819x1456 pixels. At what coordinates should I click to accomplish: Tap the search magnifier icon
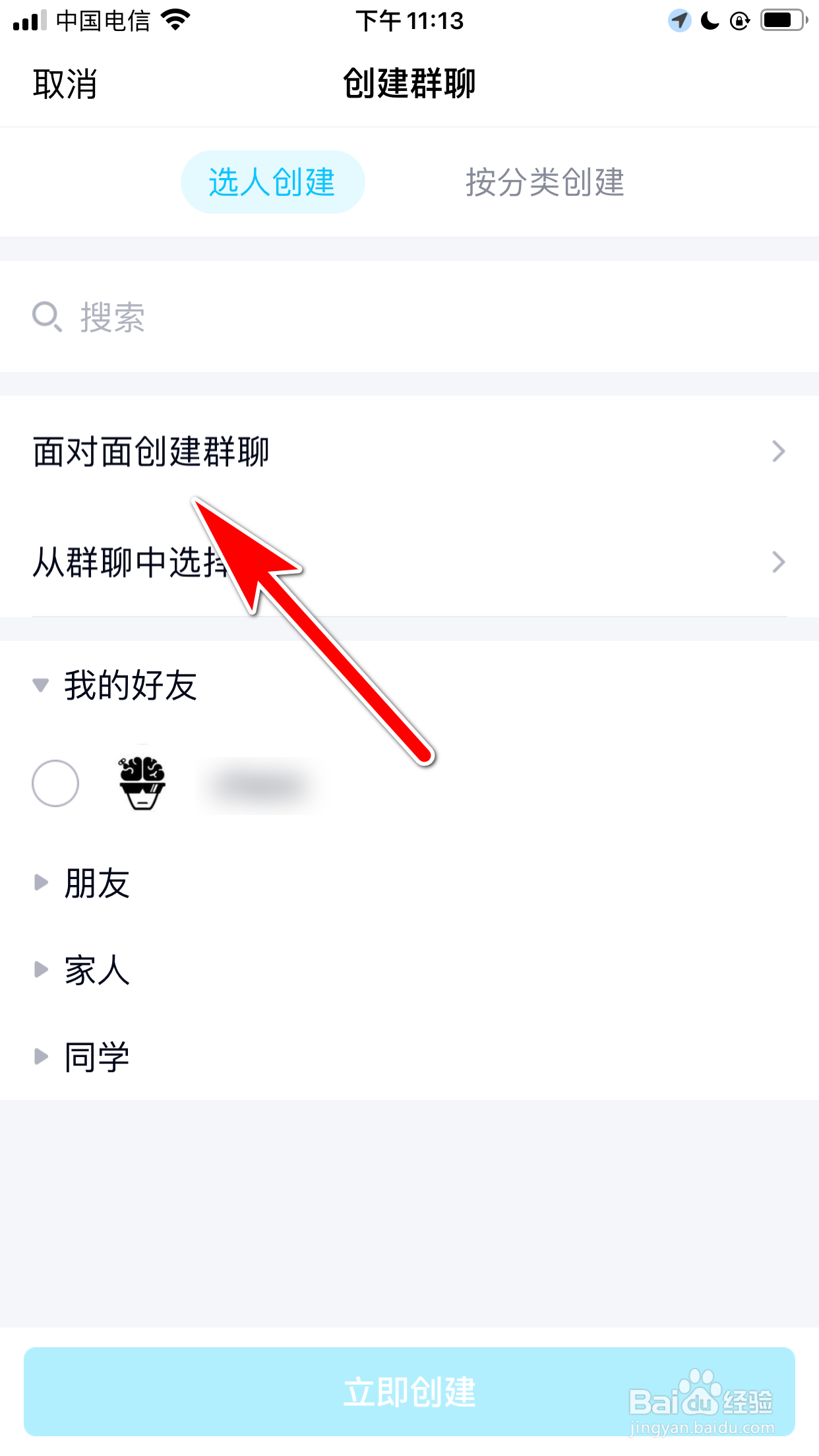click(46, 318)
